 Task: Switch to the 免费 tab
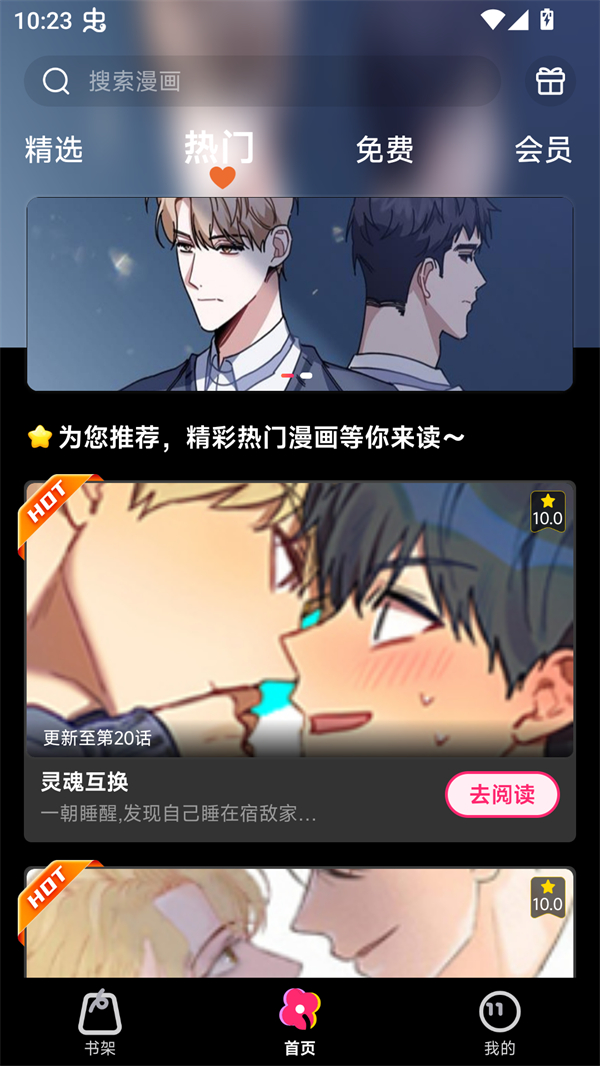click(385, 150)
